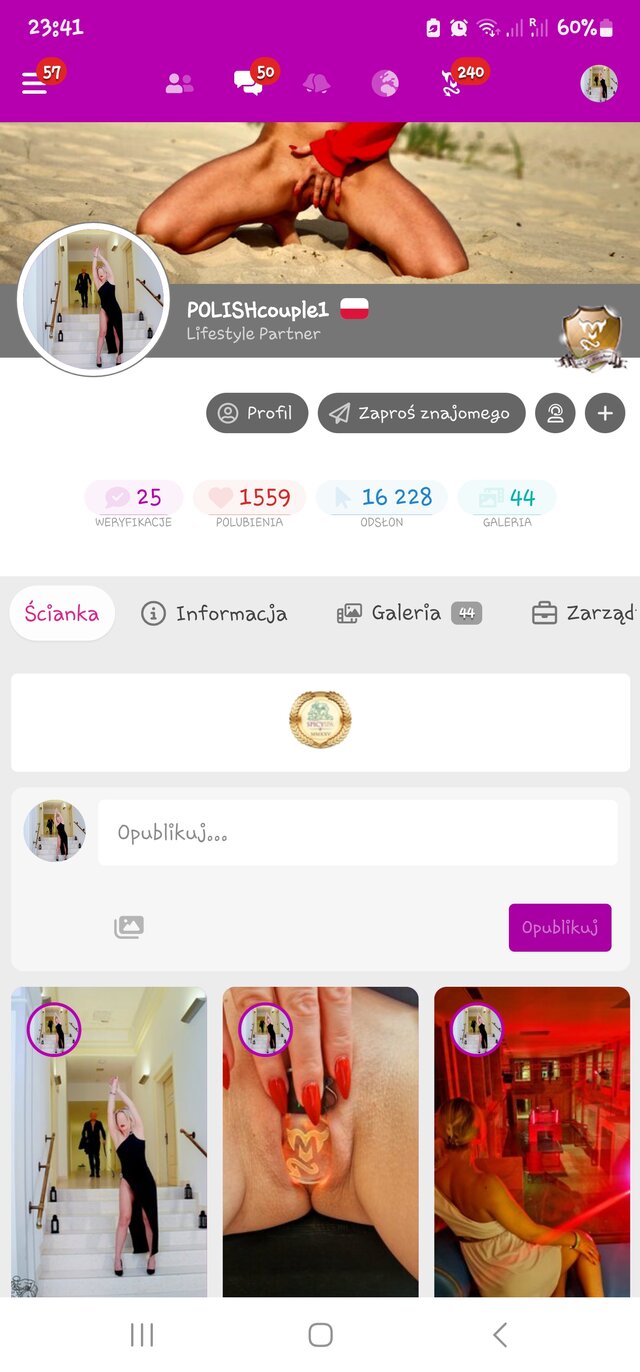Open the Zarządzanie tab
The image size is (640, 1372).
click(x=583, y=614)
